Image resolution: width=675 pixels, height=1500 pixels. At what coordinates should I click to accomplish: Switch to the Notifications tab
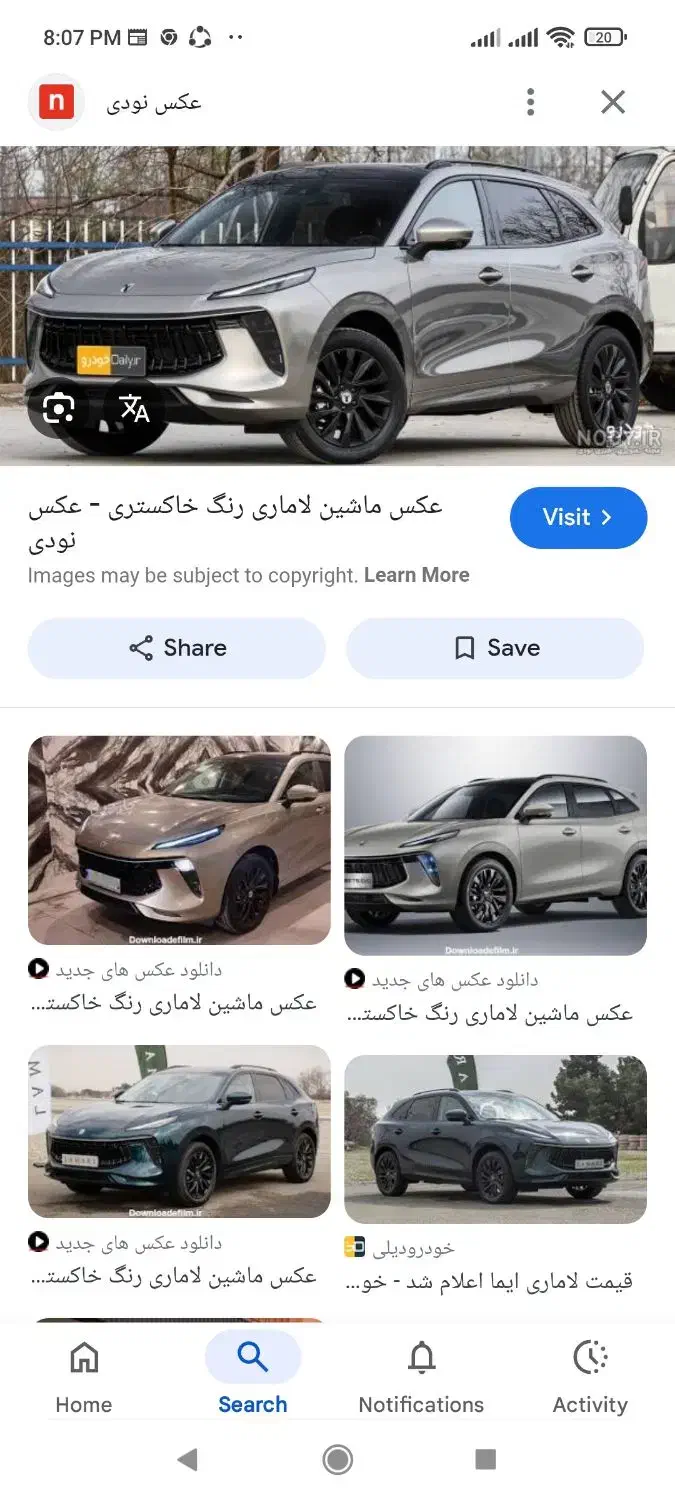[x=421, y=1376]
